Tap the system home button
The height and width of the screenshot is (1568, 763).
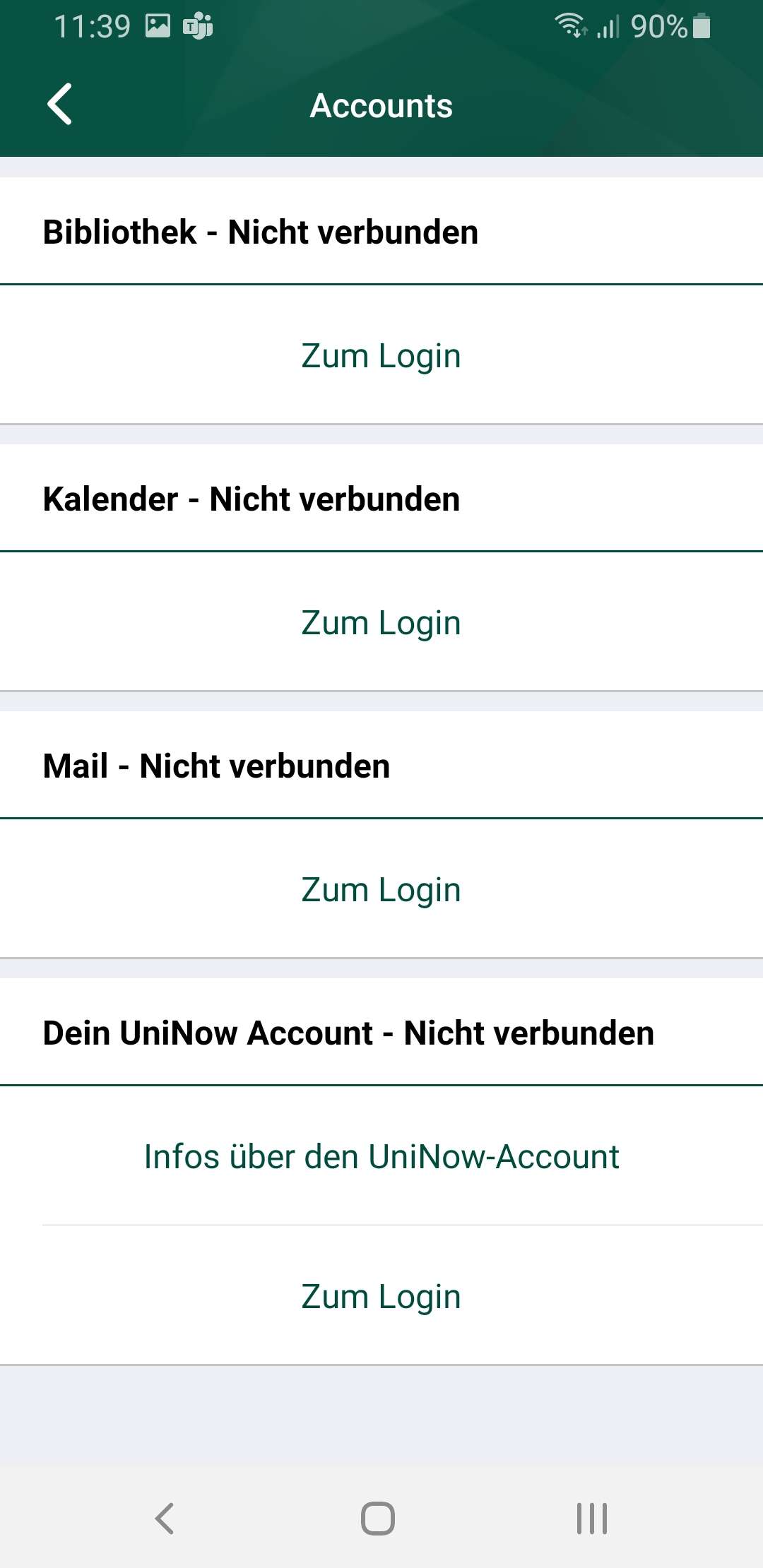click(x=378, y=1518)
